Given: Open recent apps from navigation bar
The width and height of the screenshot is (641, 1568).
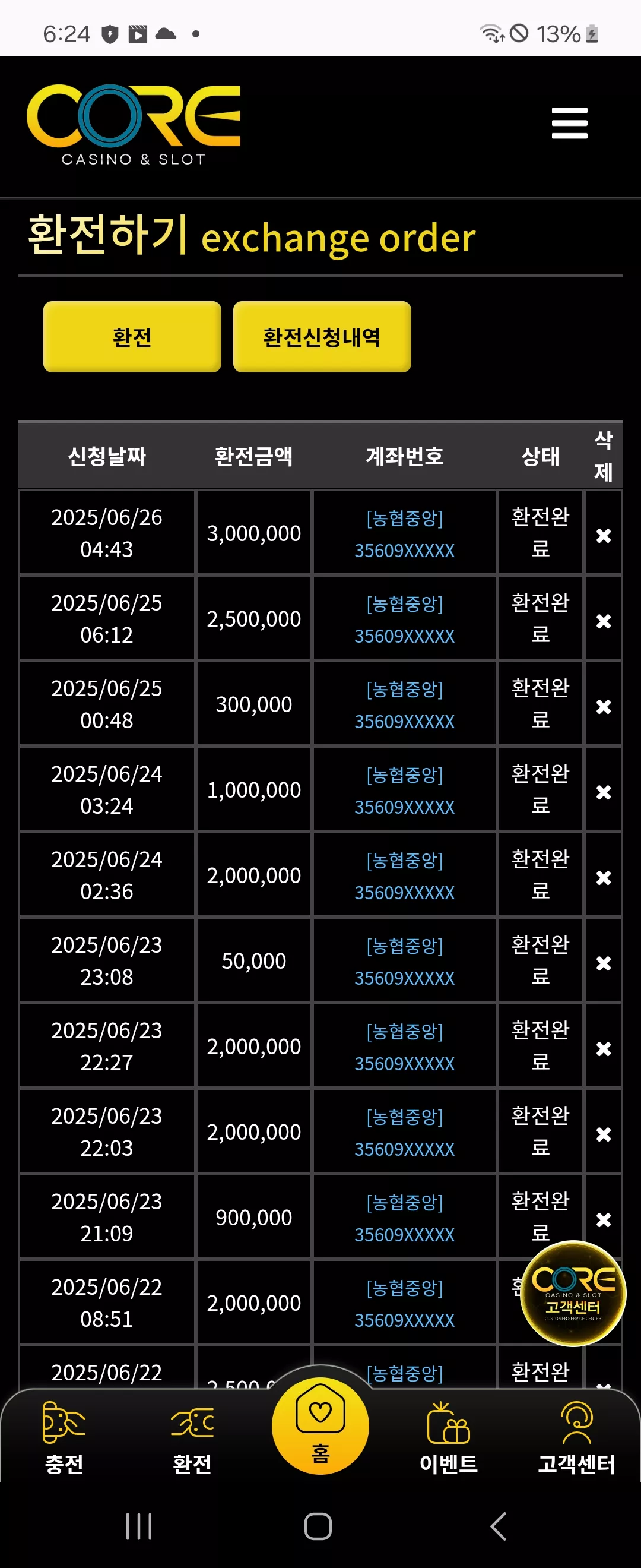Looking at the screenshot, I should click(139, 1526).
